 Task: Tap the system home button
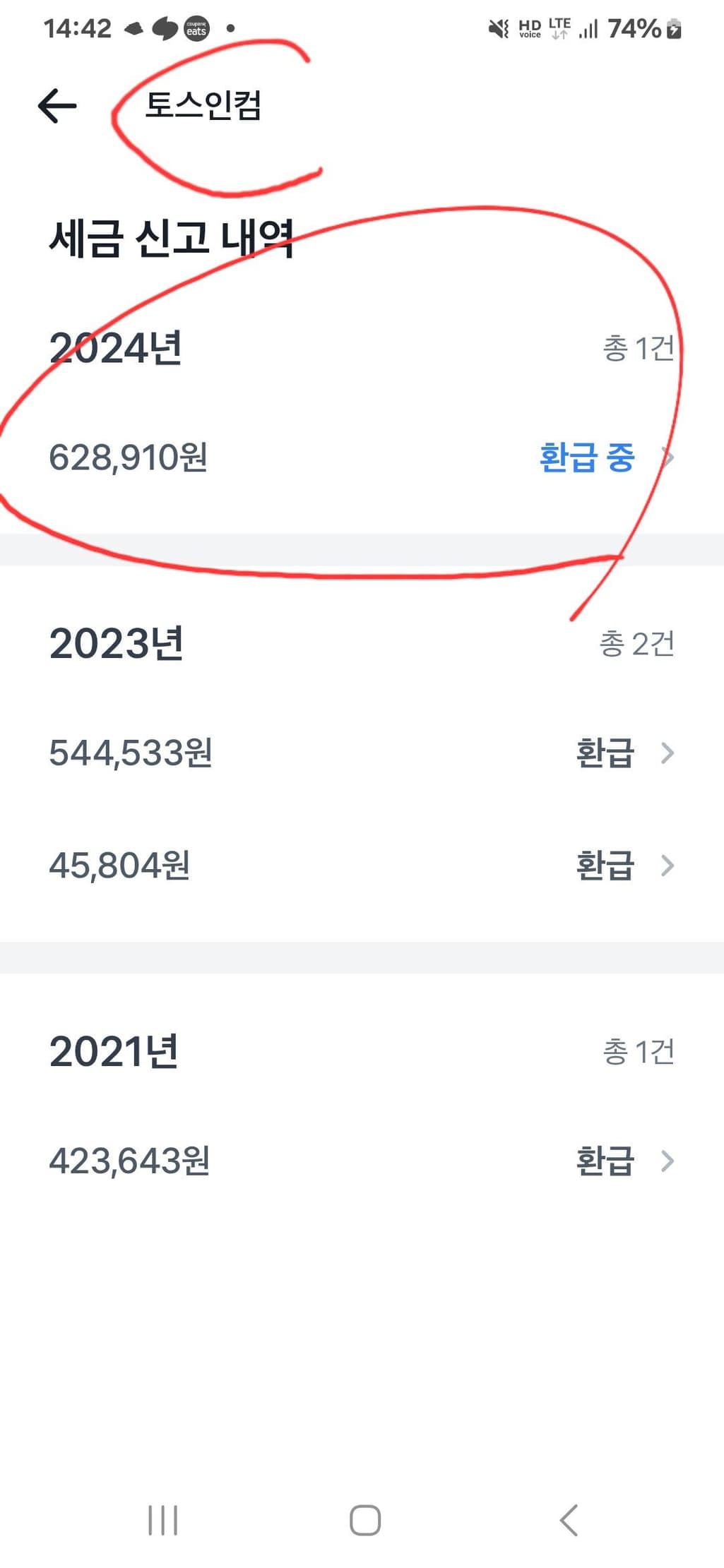point(365,1520)
